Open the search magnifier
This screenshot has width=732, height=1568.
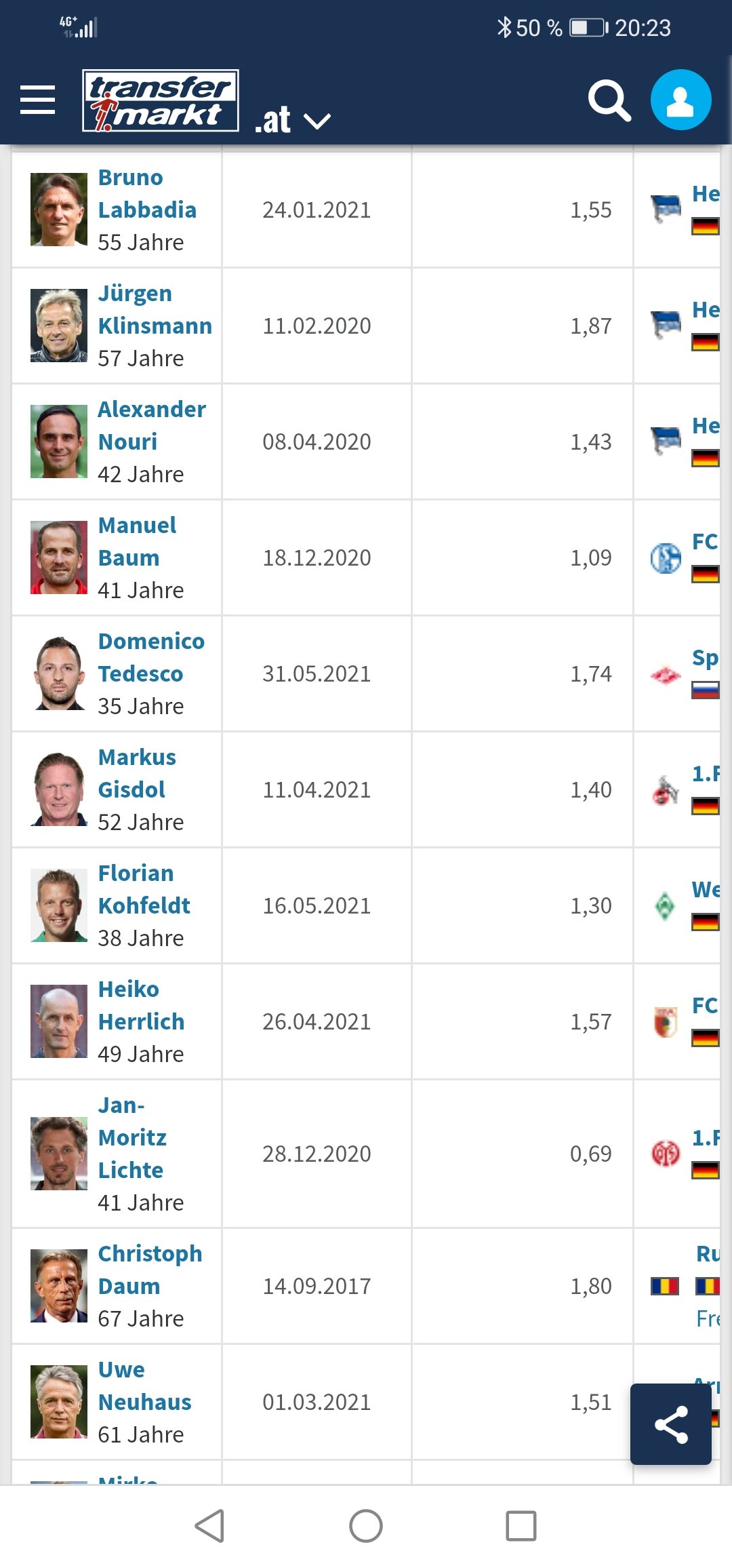(609, 100)
